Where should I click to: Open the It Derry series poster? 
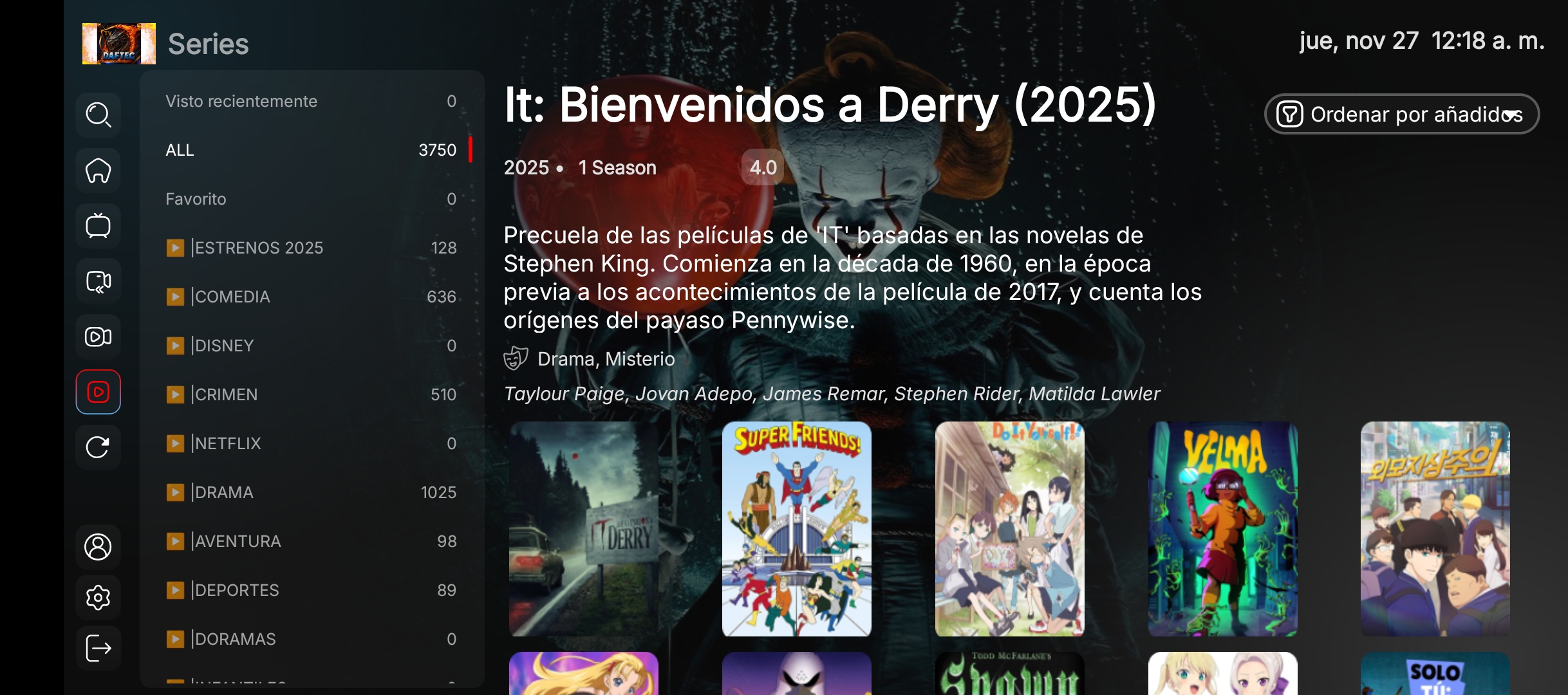point(583,529)
